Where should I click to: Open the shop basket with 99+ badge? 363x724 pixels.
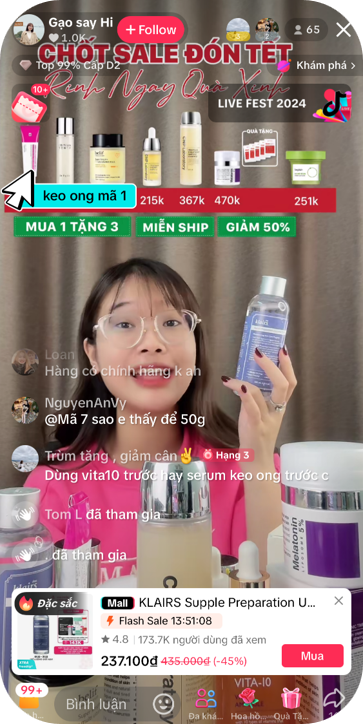pos(29,700)
